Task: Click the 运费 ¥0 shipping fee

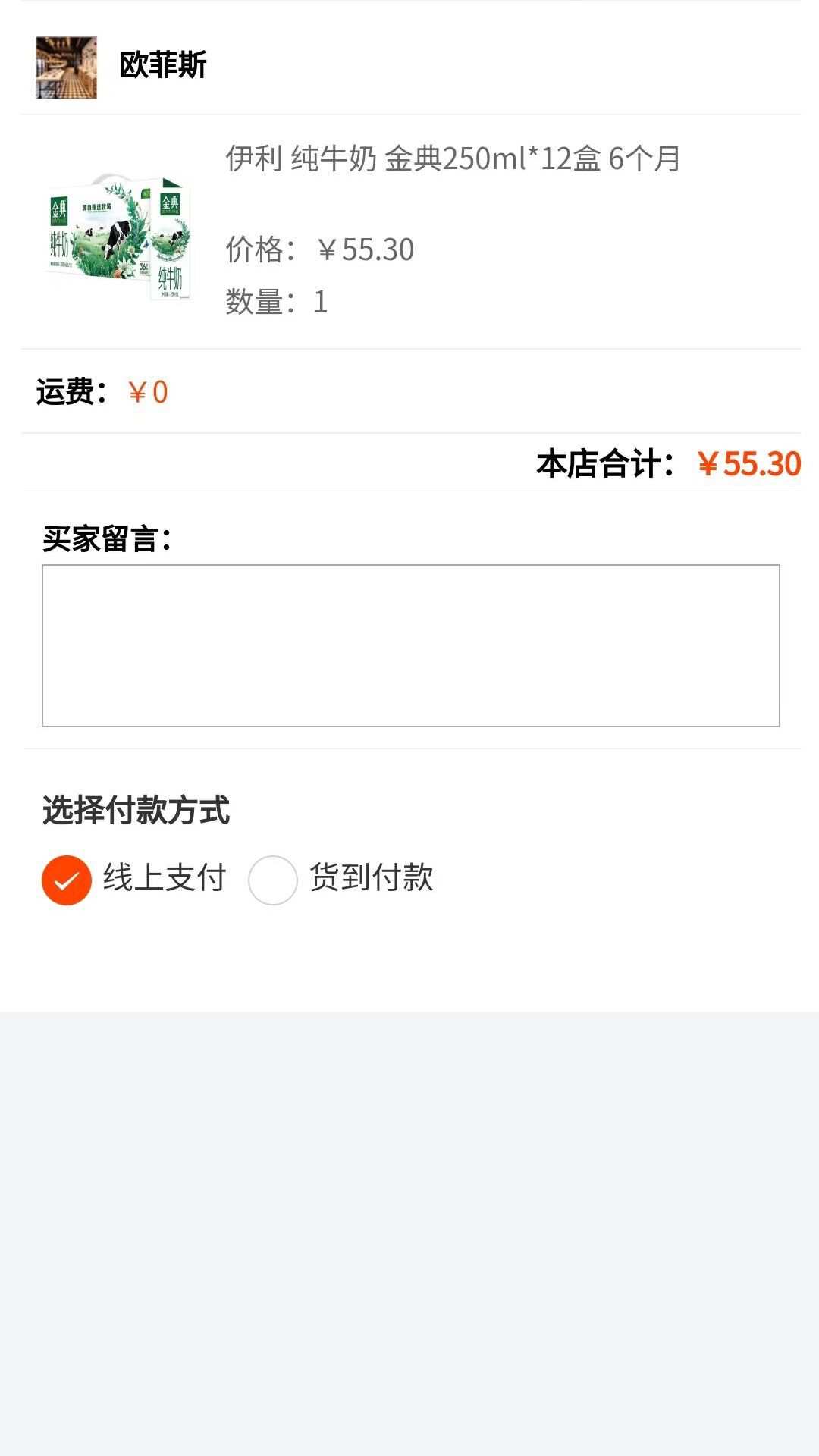Action: tap(149, 390)
